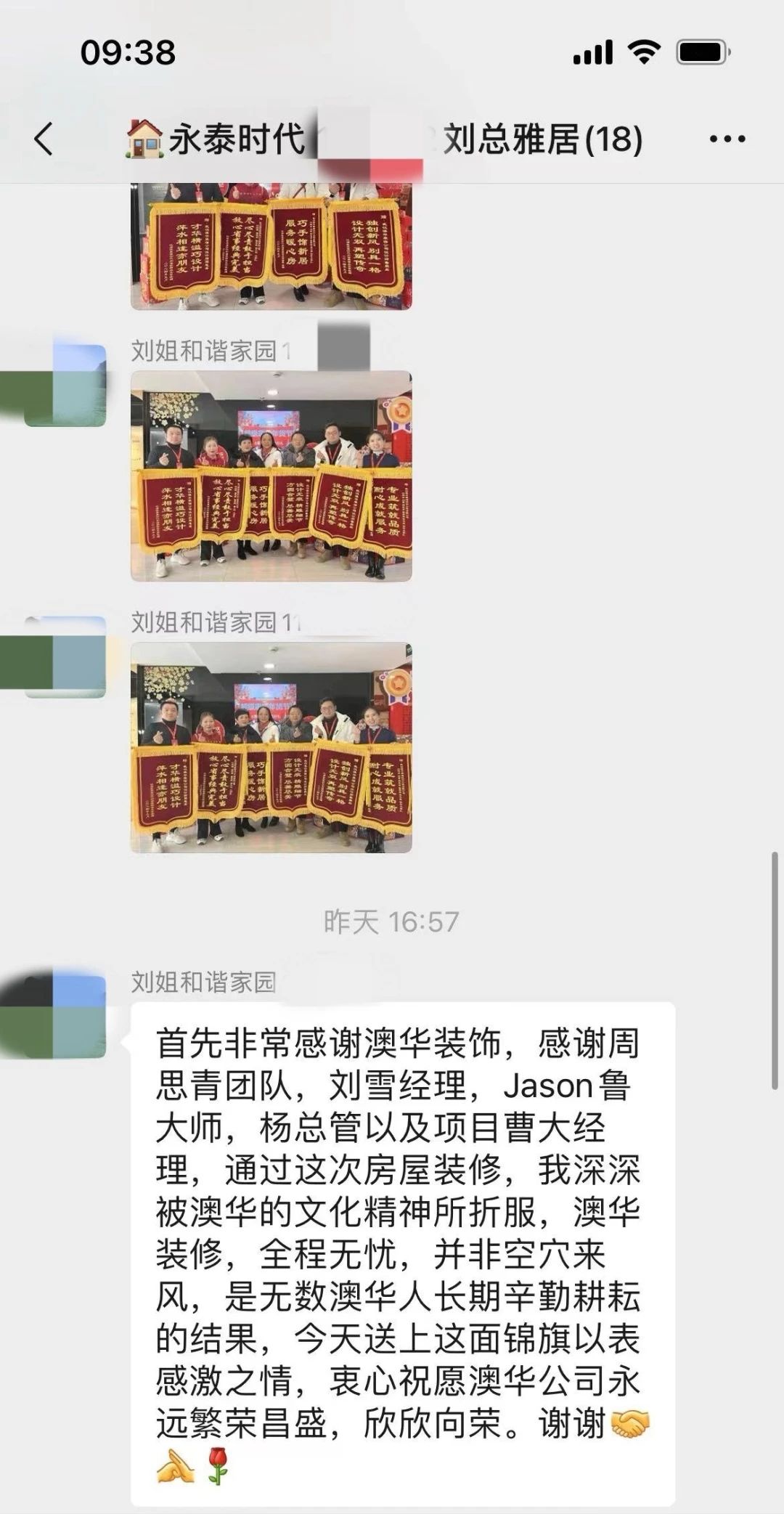Go back from the group chat
Image resolution: width=784 pixels, height=1514 pixels.
[44, 138]
